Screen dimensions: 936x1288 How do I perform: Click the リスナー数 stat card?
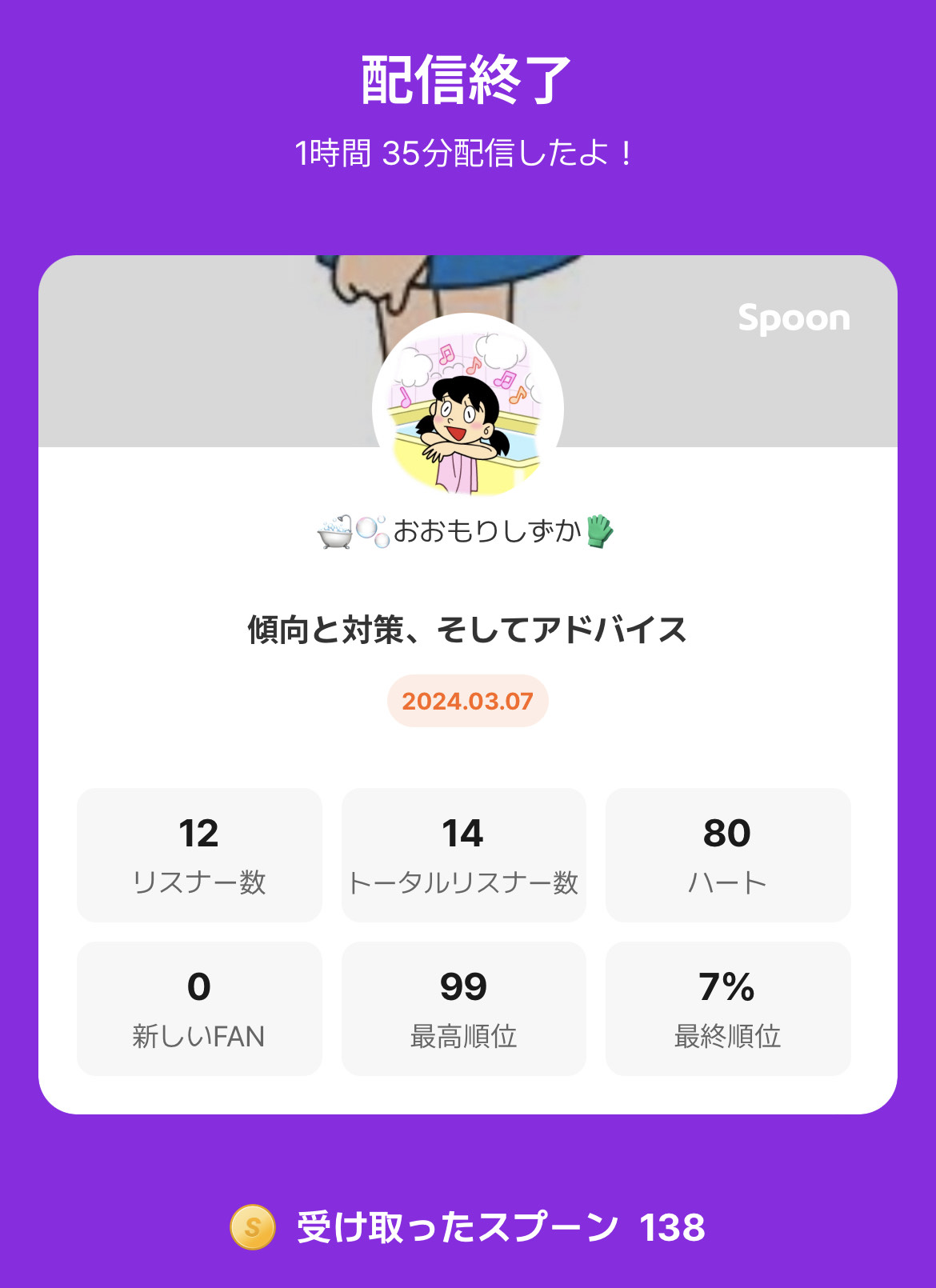pyautogui.click(x=198, y=854)
